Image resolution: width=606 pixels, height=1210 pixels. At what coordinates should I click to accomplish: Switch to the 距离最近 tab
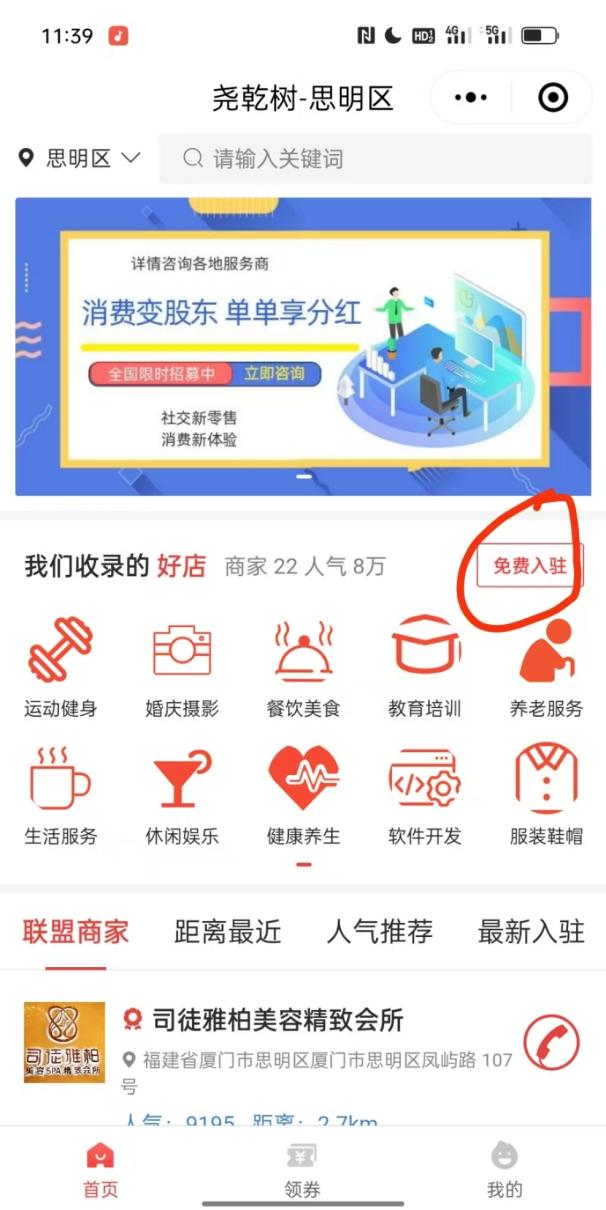[227, 932]
